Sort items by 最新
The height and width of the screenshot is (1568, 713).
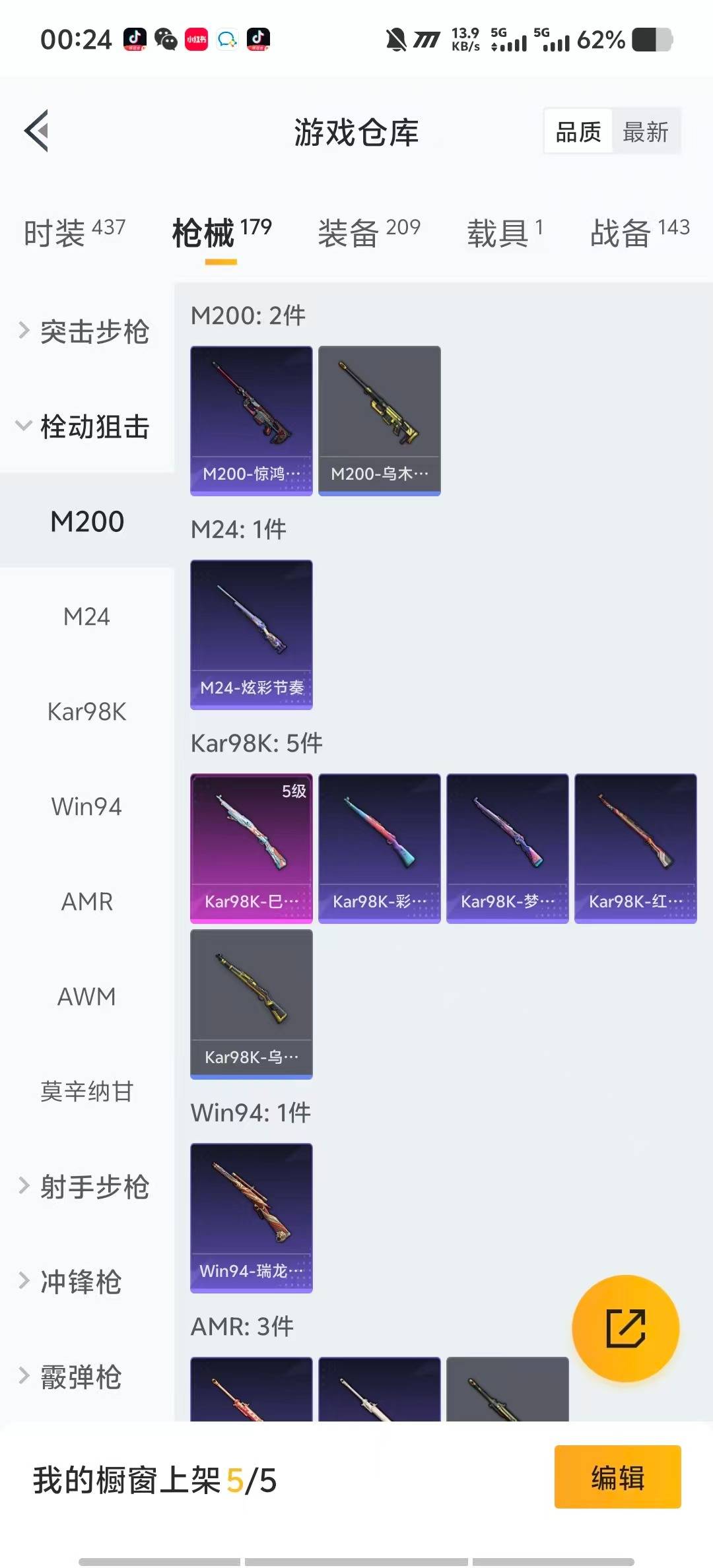645,132
